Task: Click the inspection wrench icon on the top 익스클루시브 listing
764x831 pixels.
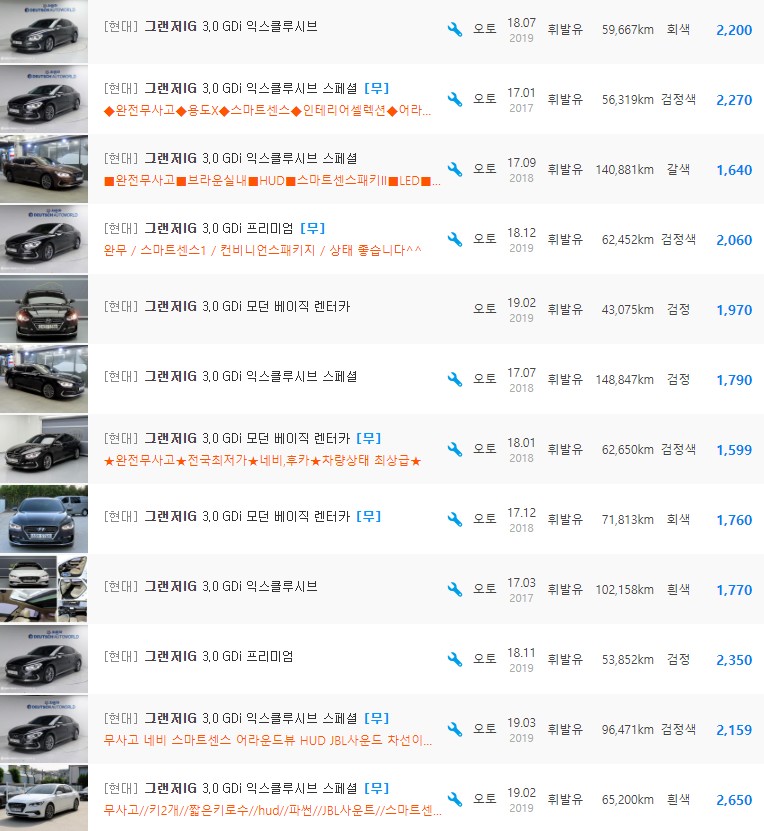Action: [x=455, y=30]
